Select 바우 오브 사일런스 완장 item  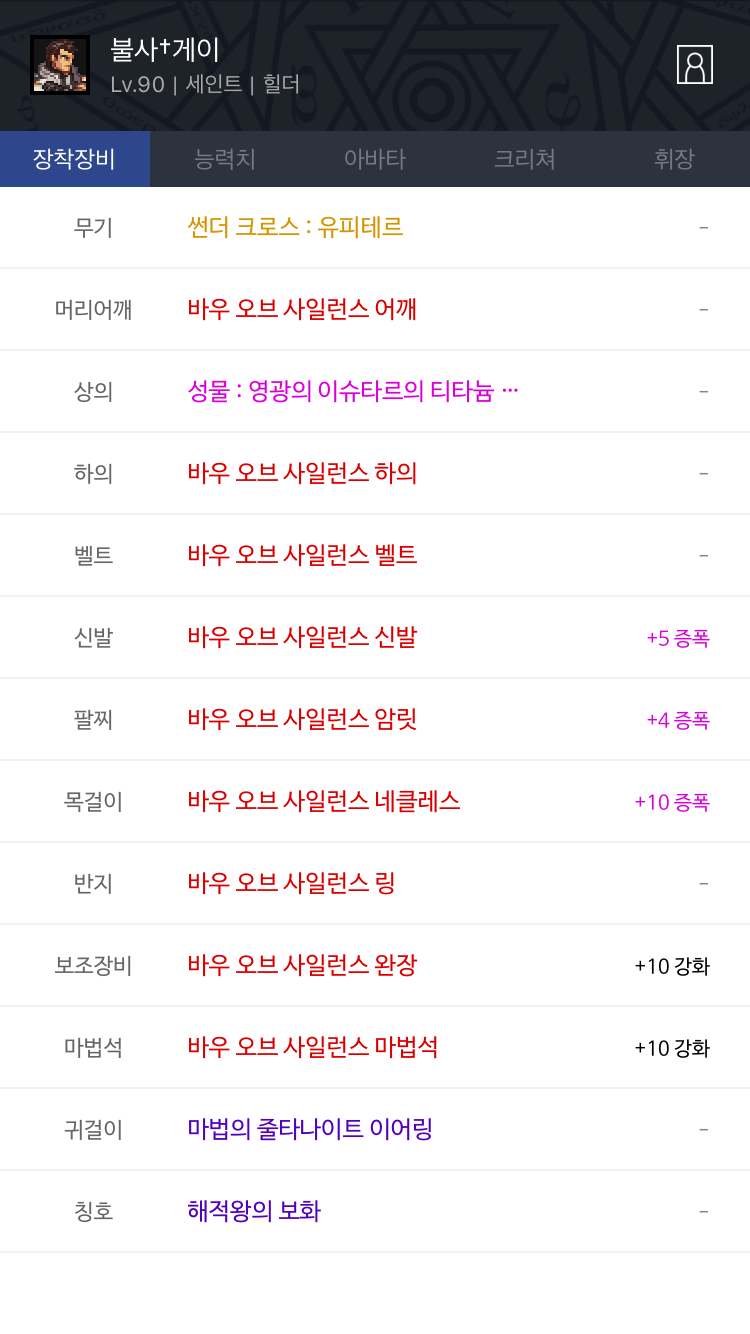click(375, 965)
